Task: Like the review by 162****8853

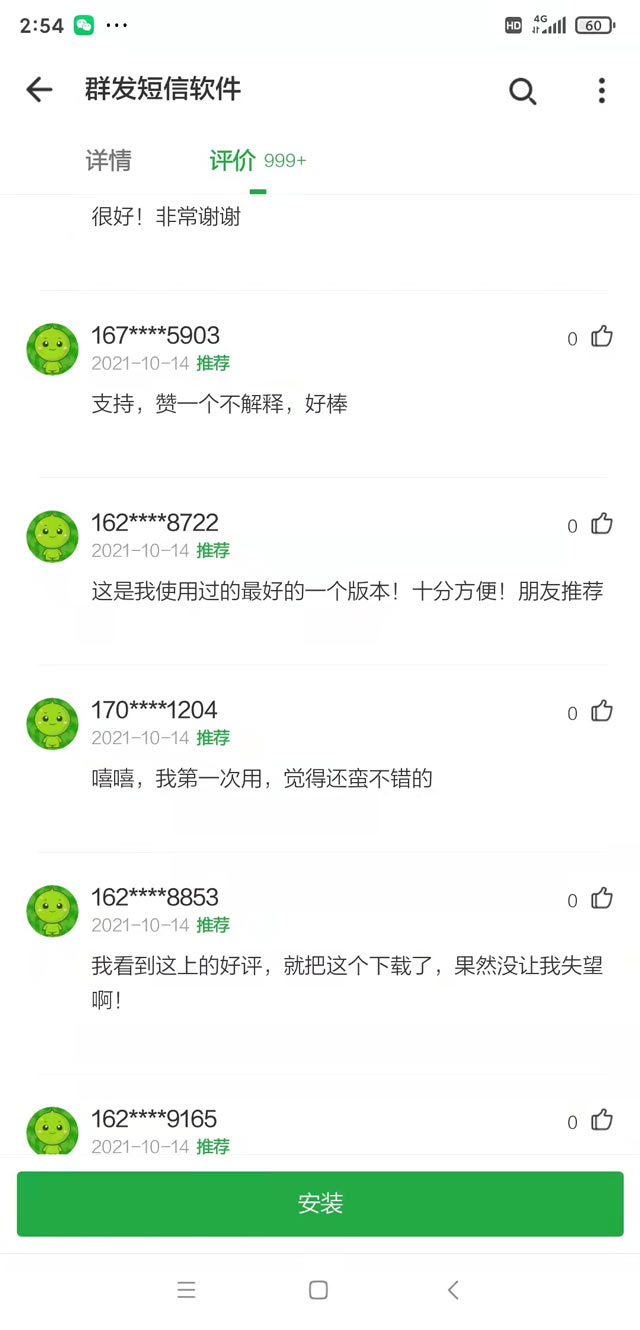Action: click(601, 898)
